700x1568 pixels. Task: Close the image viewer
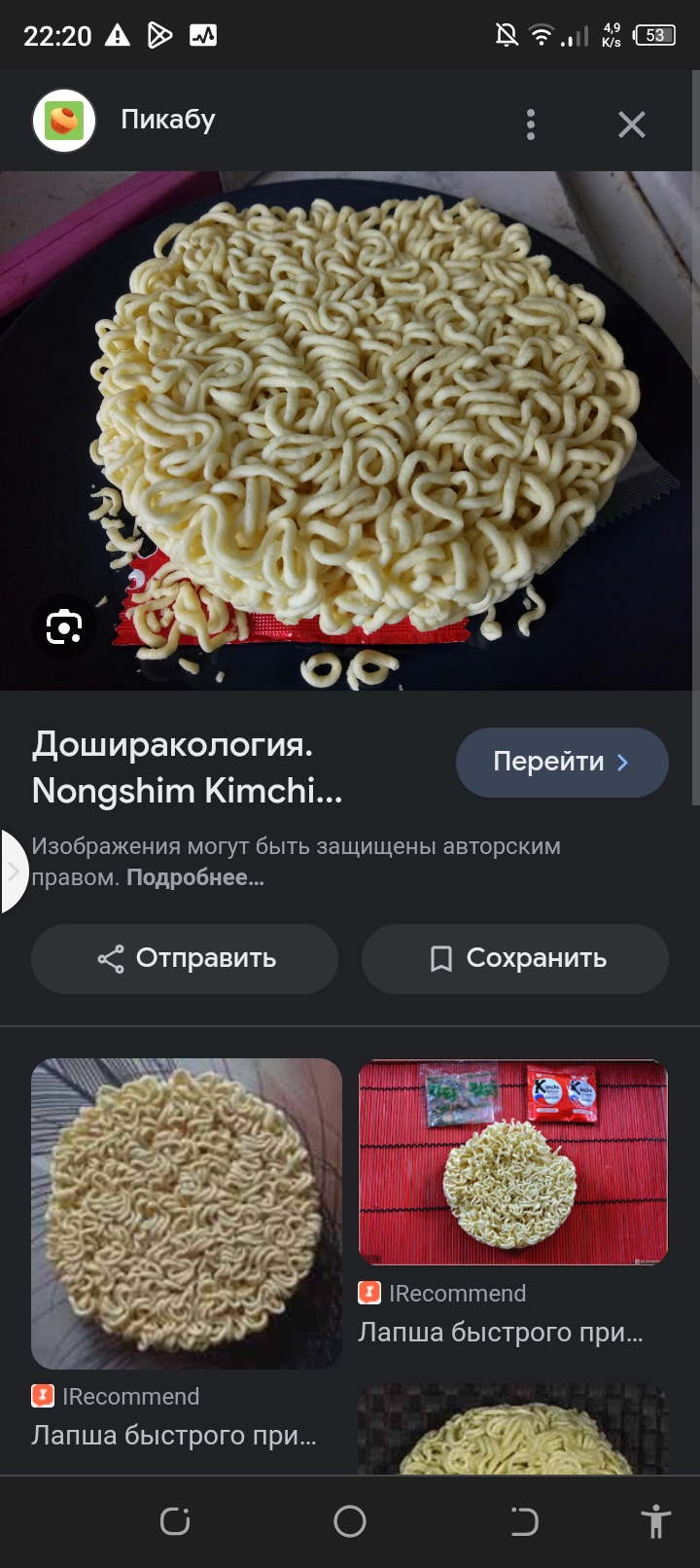point(631,125)
